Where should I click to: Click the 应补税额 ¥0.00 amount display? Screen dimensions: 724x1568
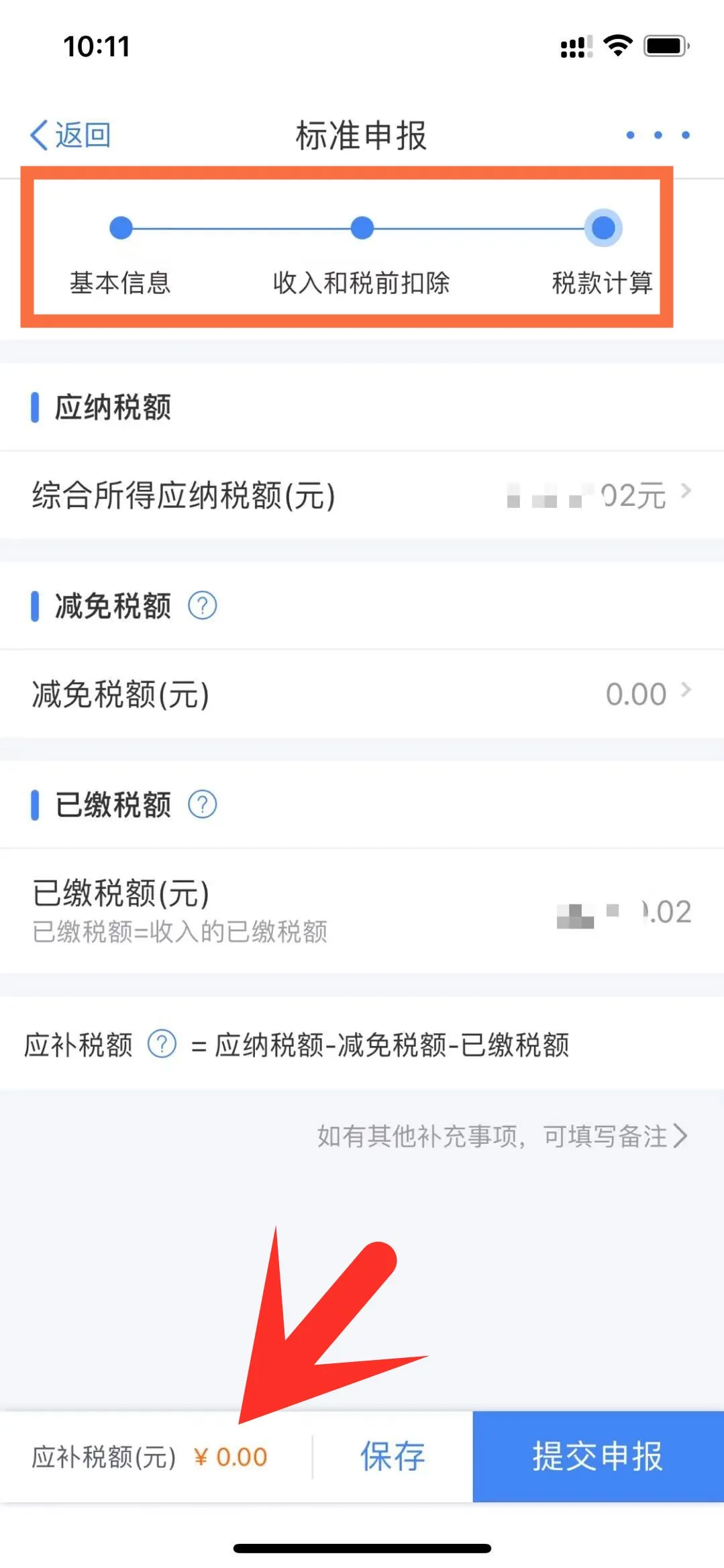coord(229,1457)
